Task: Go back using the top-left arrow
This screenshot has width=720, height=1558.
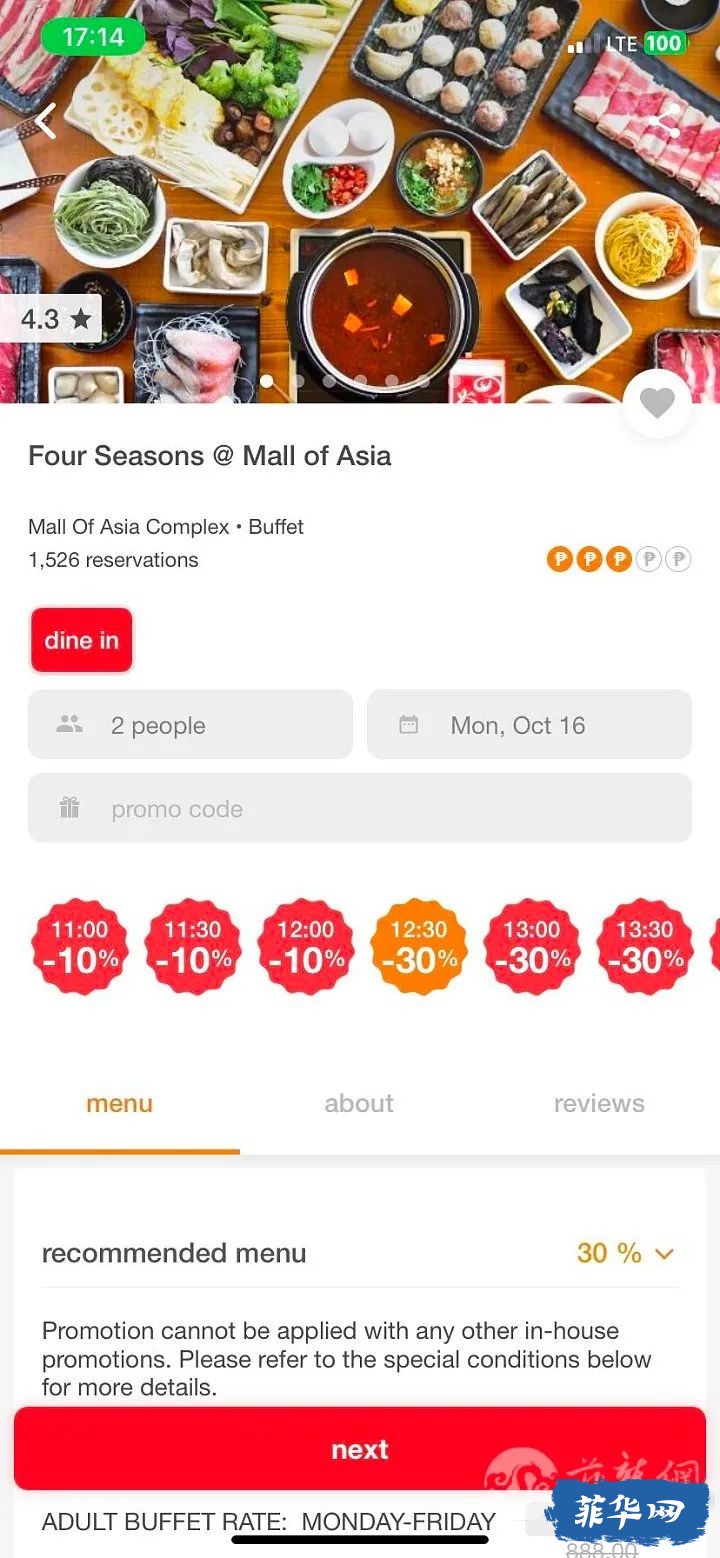Action: coord(45,122)
